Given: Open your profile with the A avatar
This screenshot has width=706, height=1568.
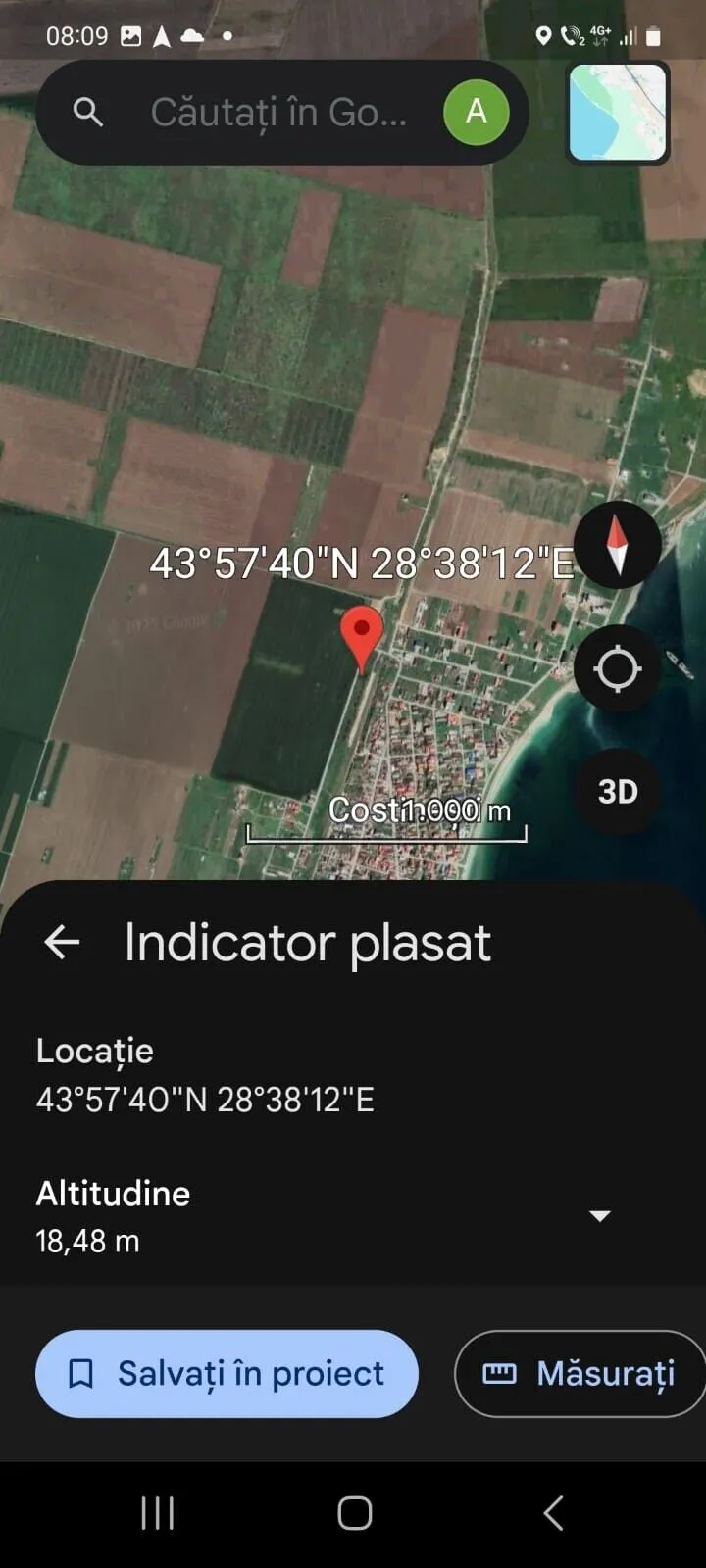Looking at the screenshot, I should pos(477,111).
